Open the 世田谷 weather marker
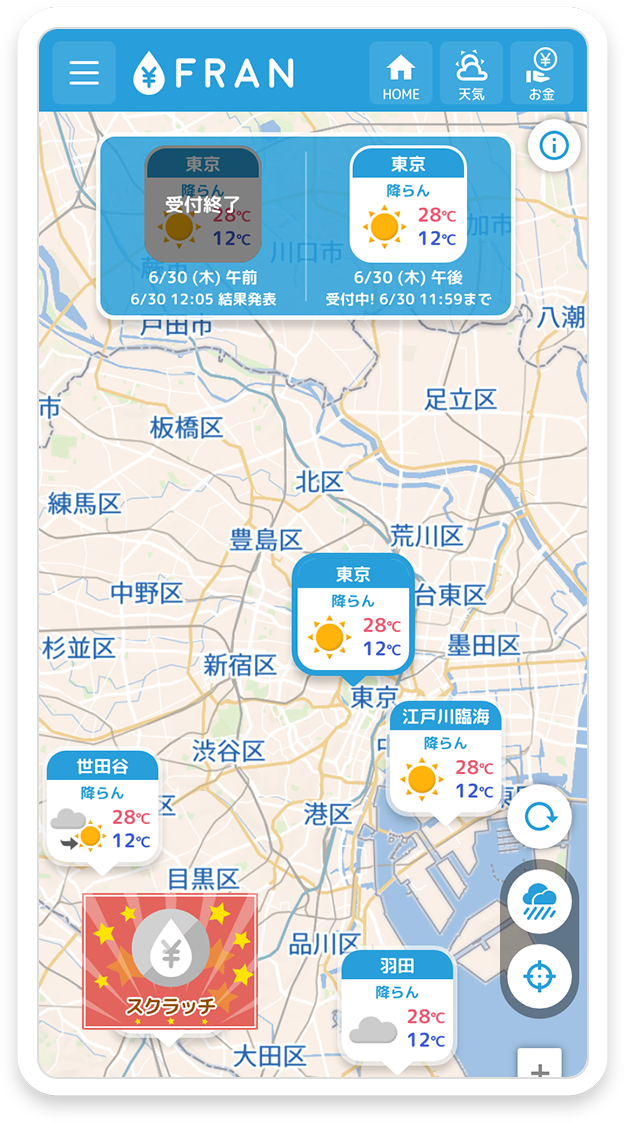625x1122 pixels. tap(102, 809)
